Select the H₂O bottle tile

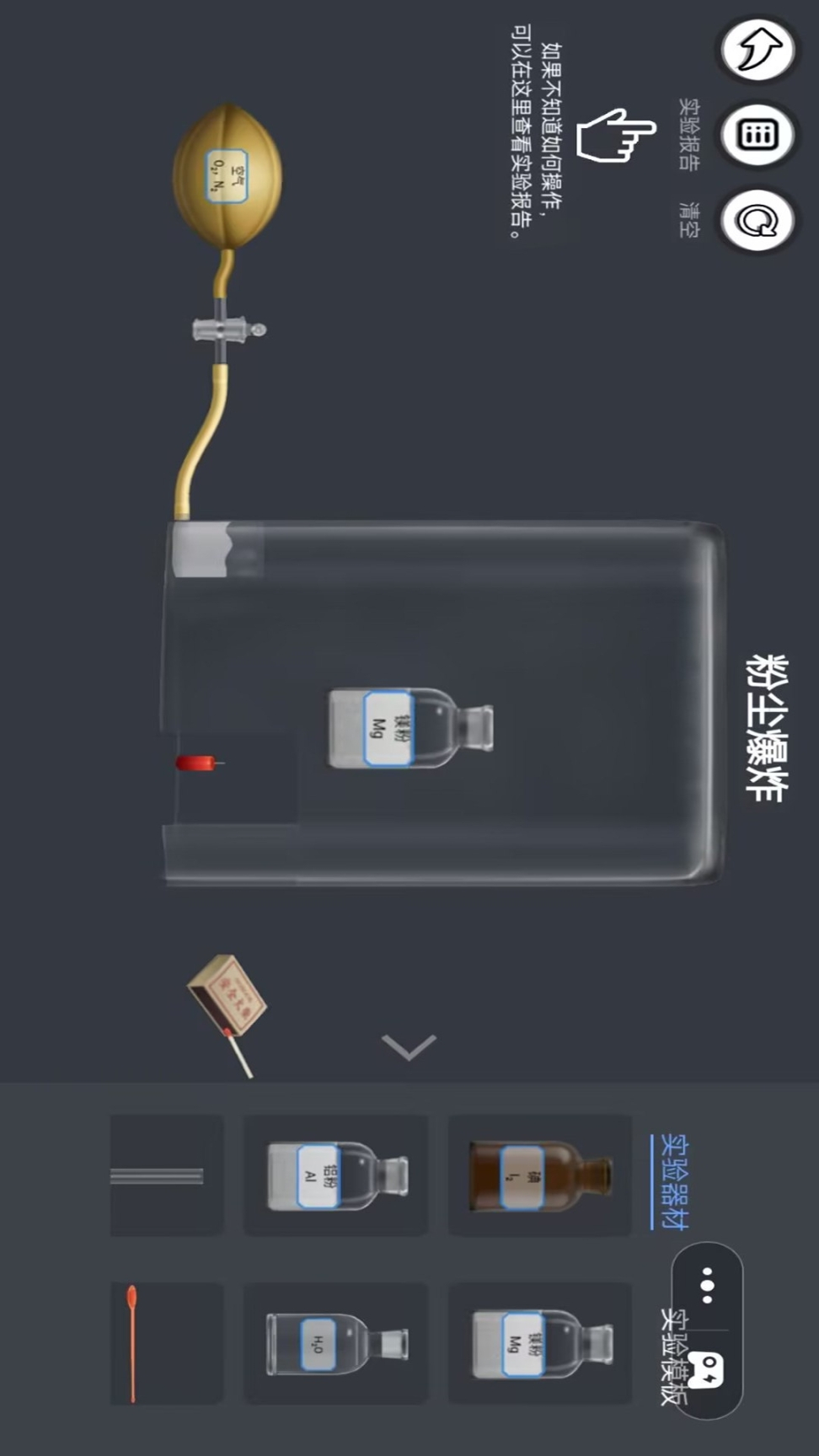pos(336,1343)
